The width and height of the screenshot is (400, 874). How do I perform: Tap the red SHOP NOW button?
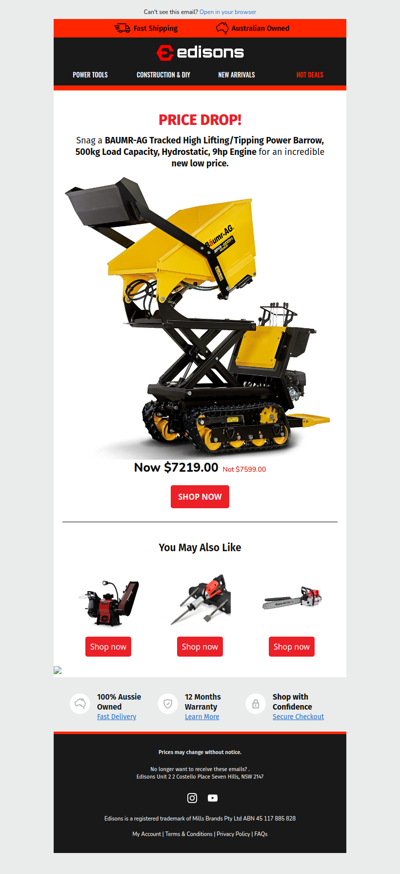click(x=200, y=497)
